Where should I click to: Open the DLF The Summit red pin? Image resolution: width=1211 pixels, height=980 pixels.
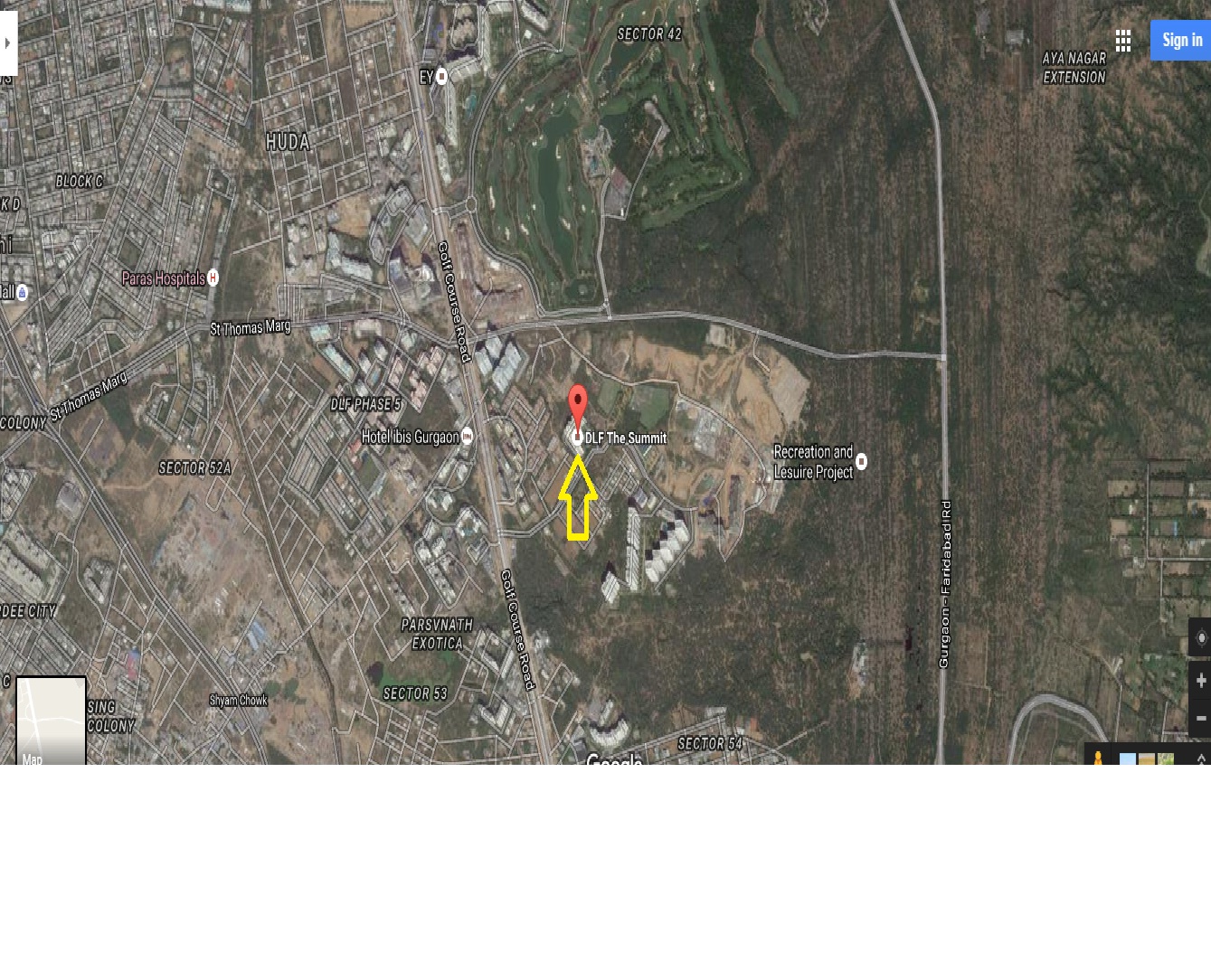tap(577, 406)
